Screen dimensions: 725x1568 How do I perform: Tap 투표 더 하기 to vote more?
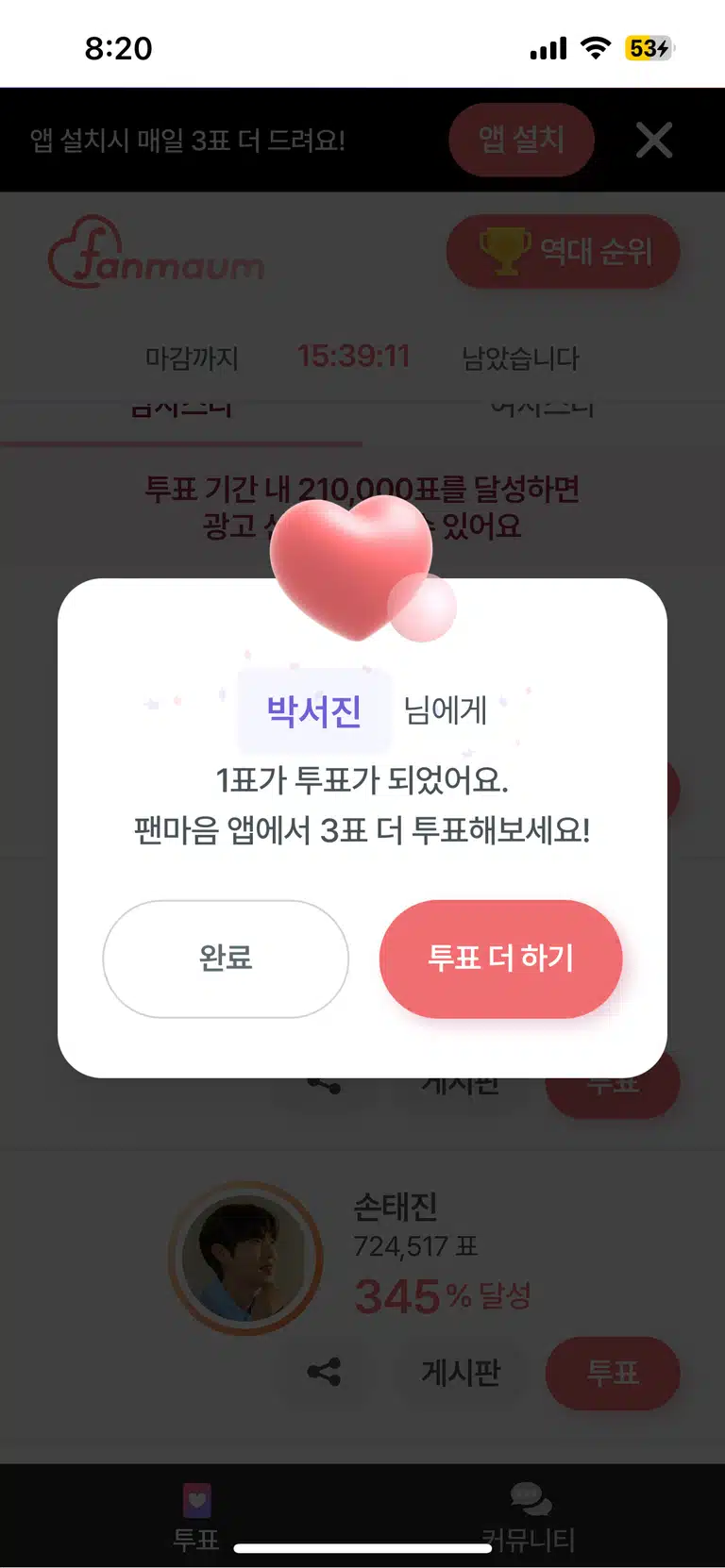500,959
